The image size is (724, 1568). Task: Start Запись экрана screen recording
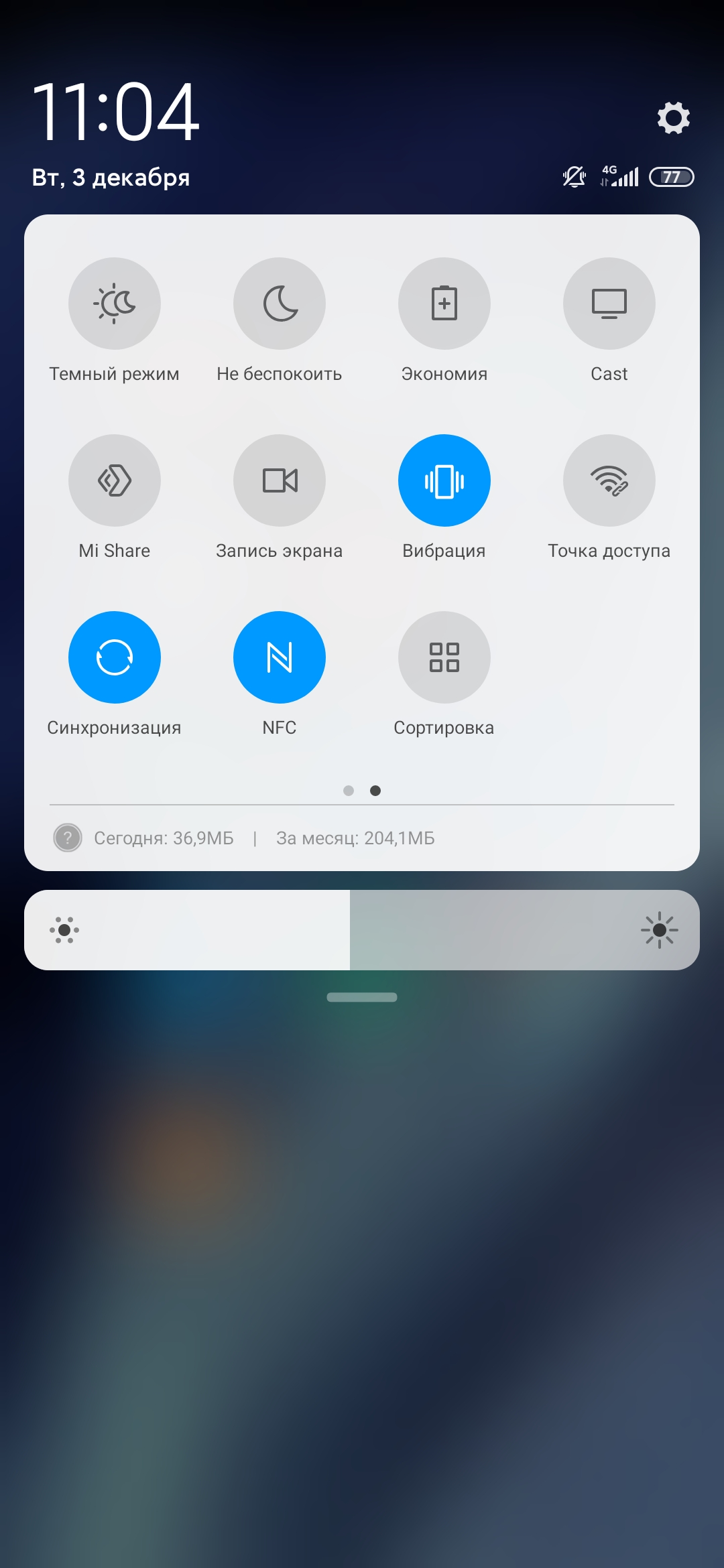(280, 480)
